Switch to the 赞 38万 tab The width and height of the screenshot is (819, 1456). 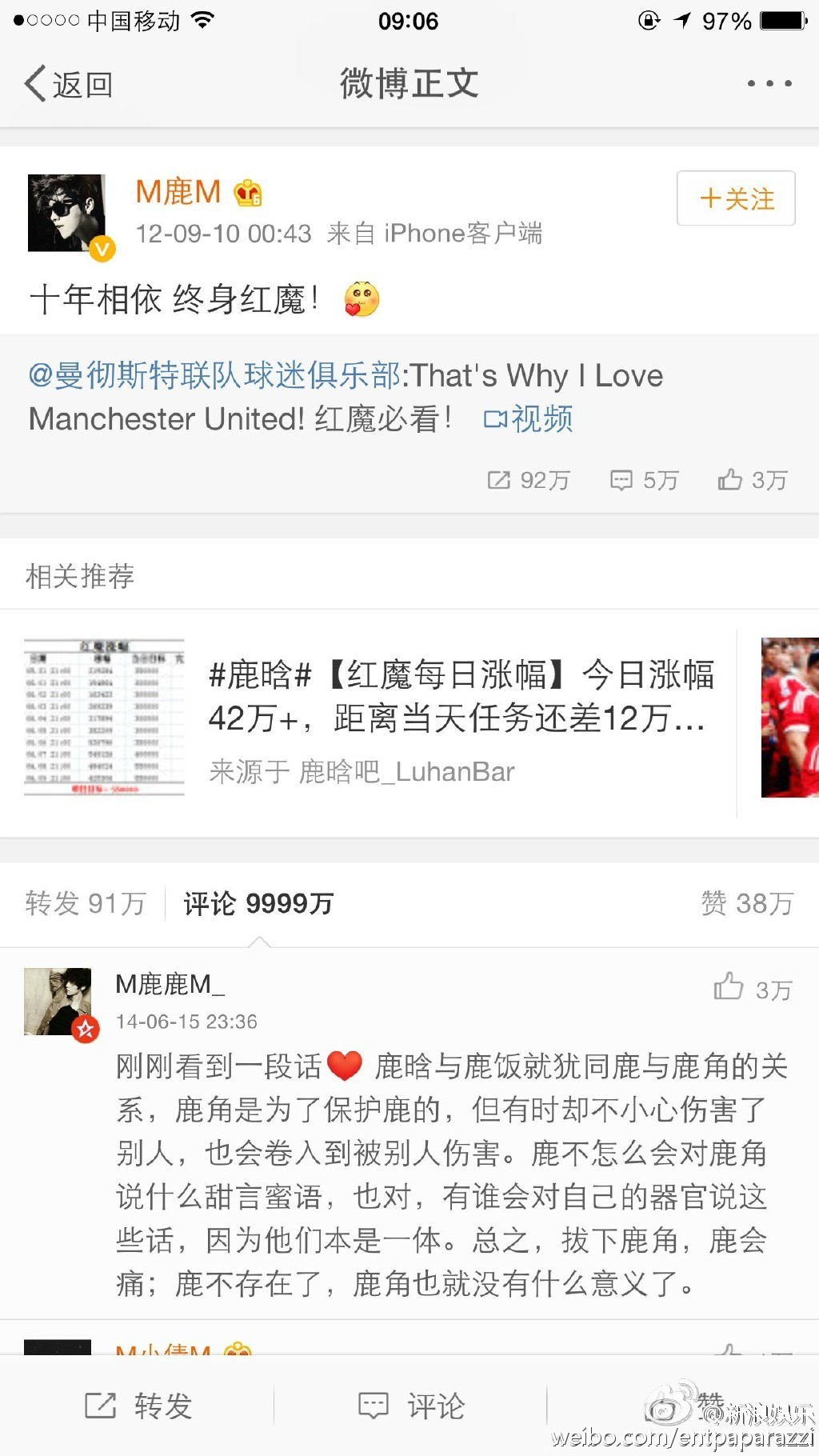click(x=747, y=903)
